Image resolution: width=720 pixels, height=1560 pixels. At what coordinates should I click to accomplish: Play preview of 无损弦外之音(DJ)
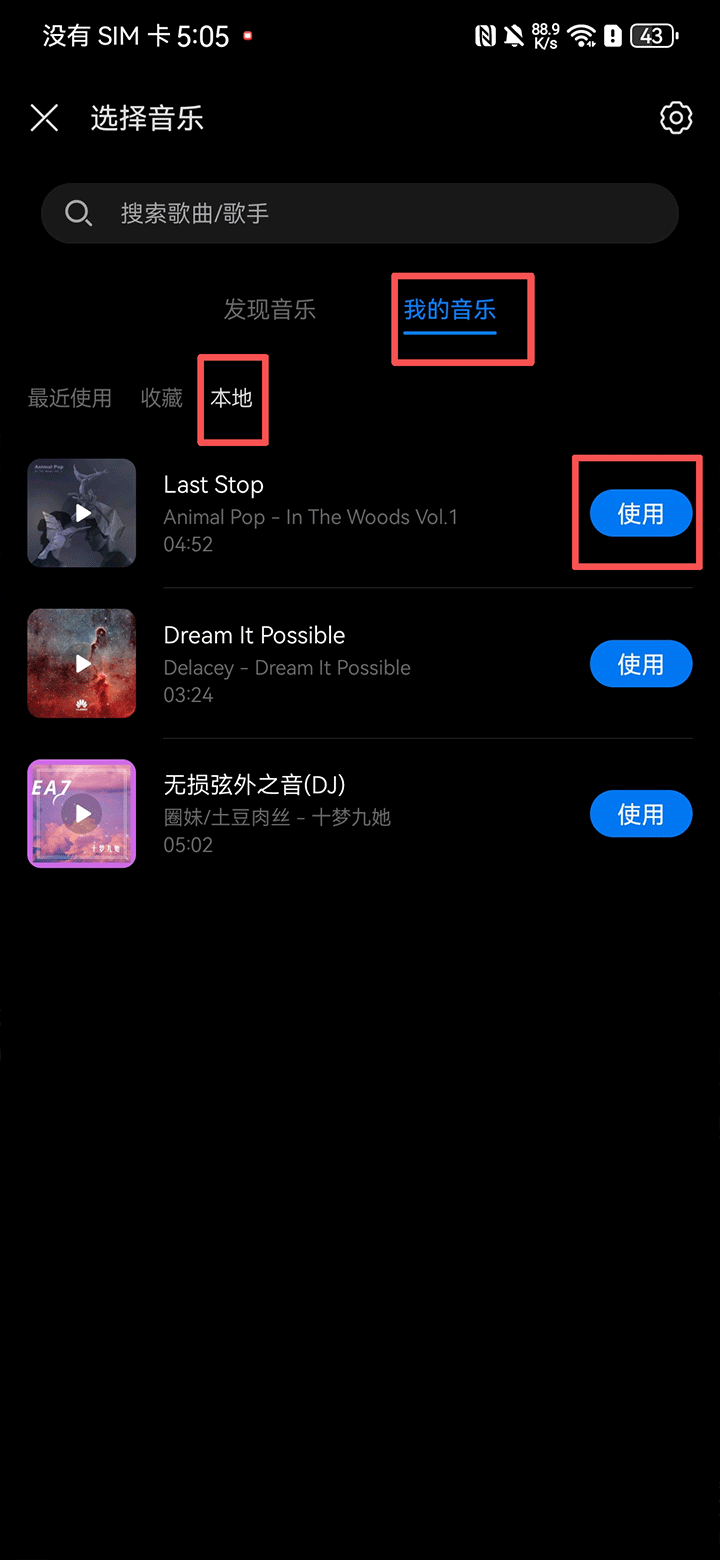tap(82, 813)
